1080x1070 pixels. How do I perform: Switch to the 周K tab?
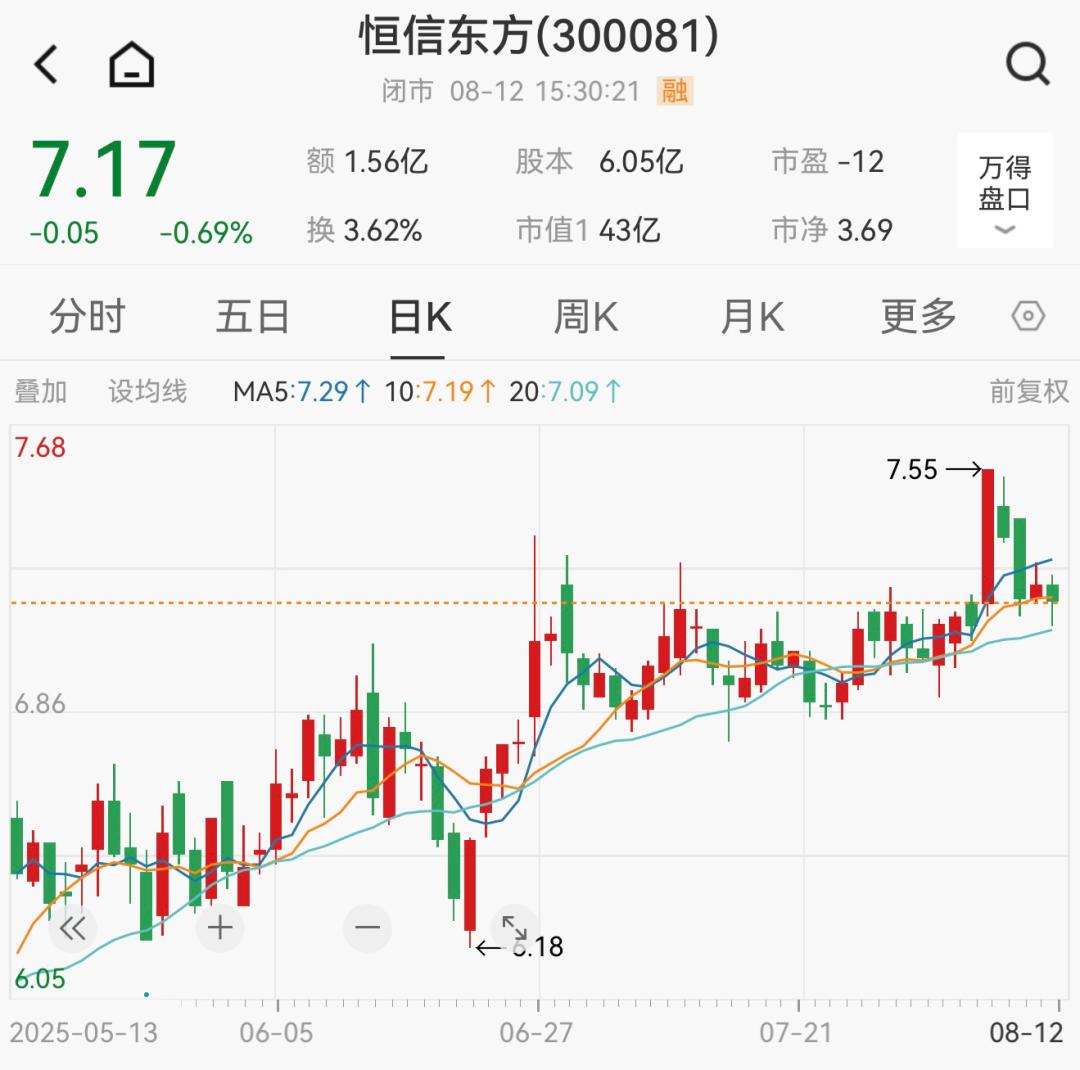pos(585,318)
